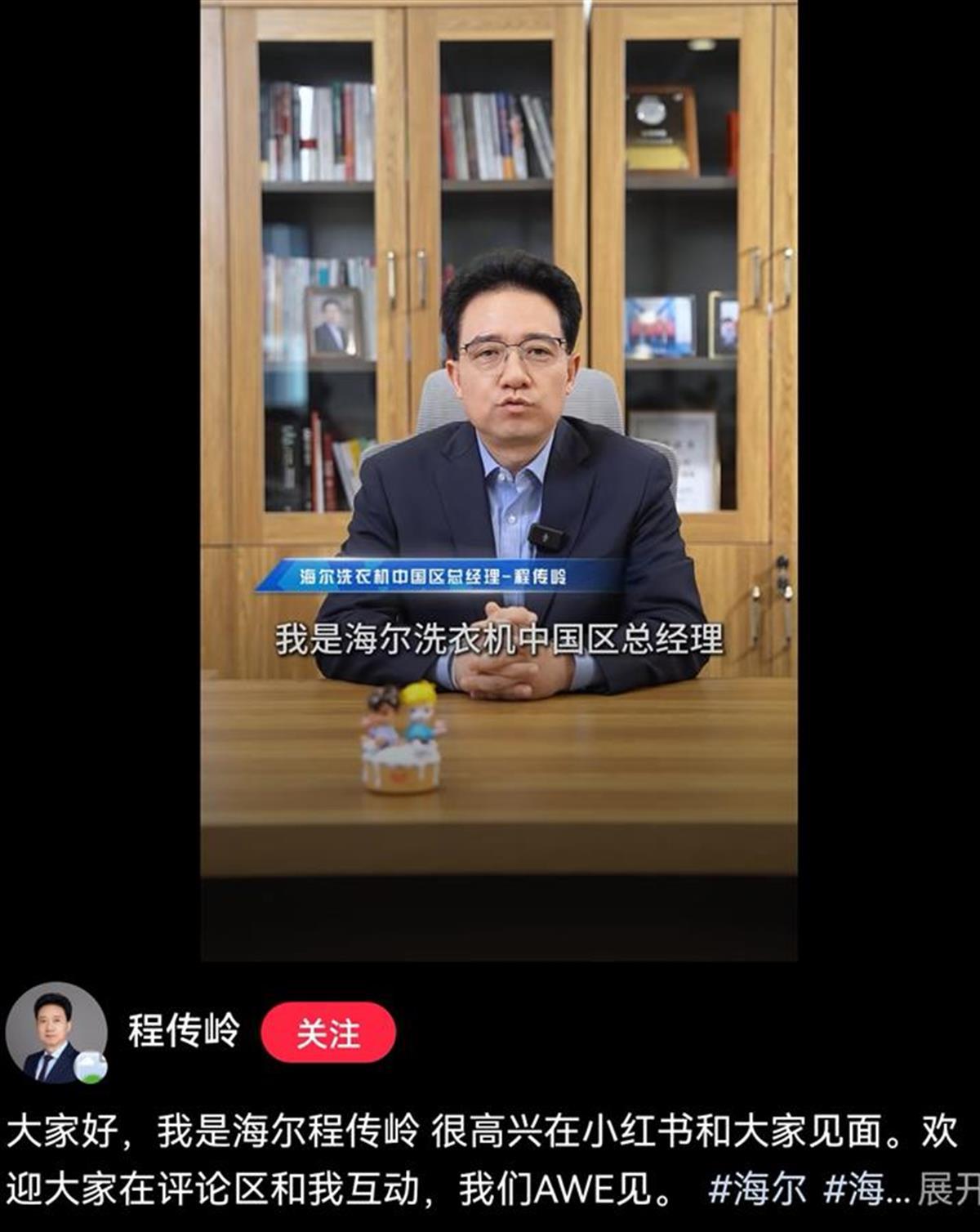The width and height of the screenshot is (980, 1232).
Task: Open the #海尔 hashtag
Action: tap(756, 1190)
